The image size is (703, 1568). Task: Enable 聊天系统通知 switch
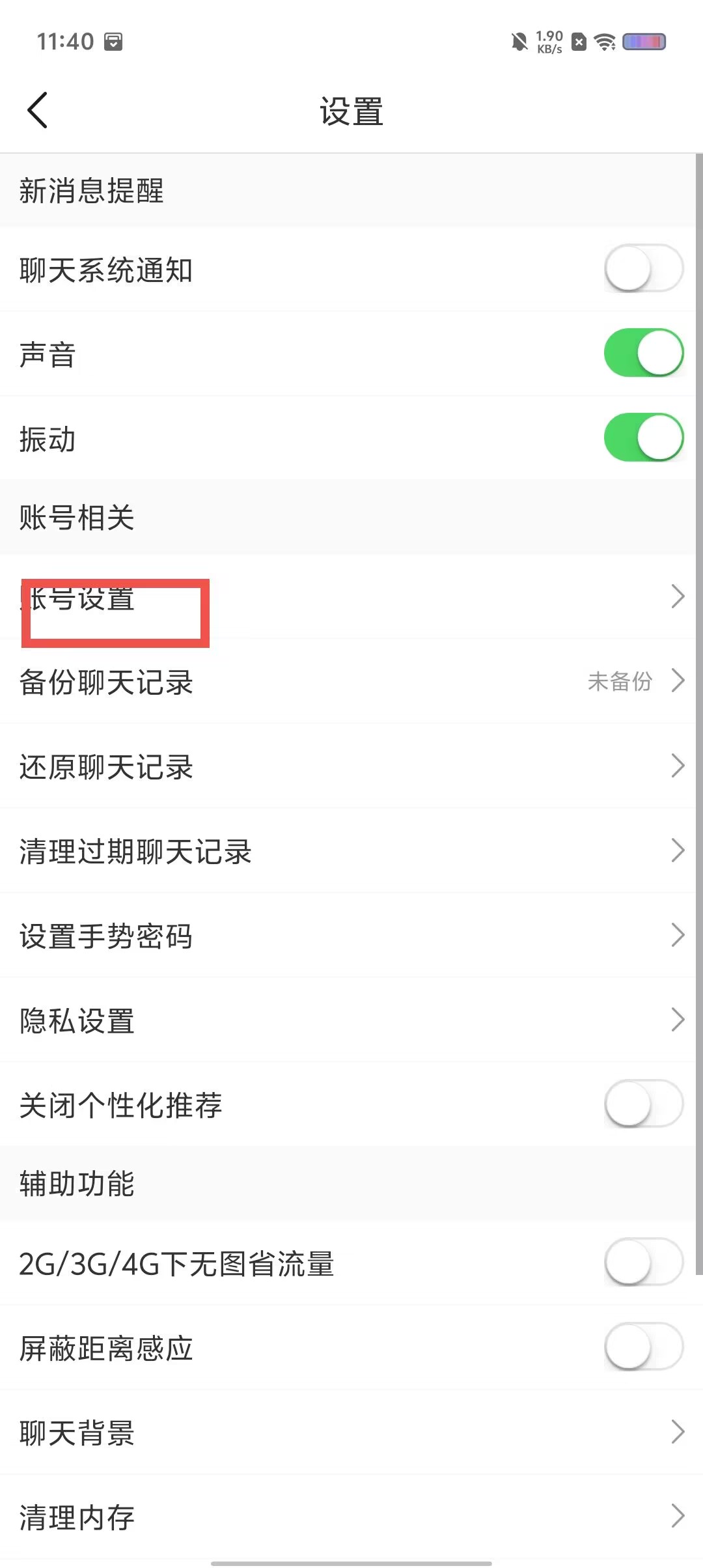(x=643, y=269)
